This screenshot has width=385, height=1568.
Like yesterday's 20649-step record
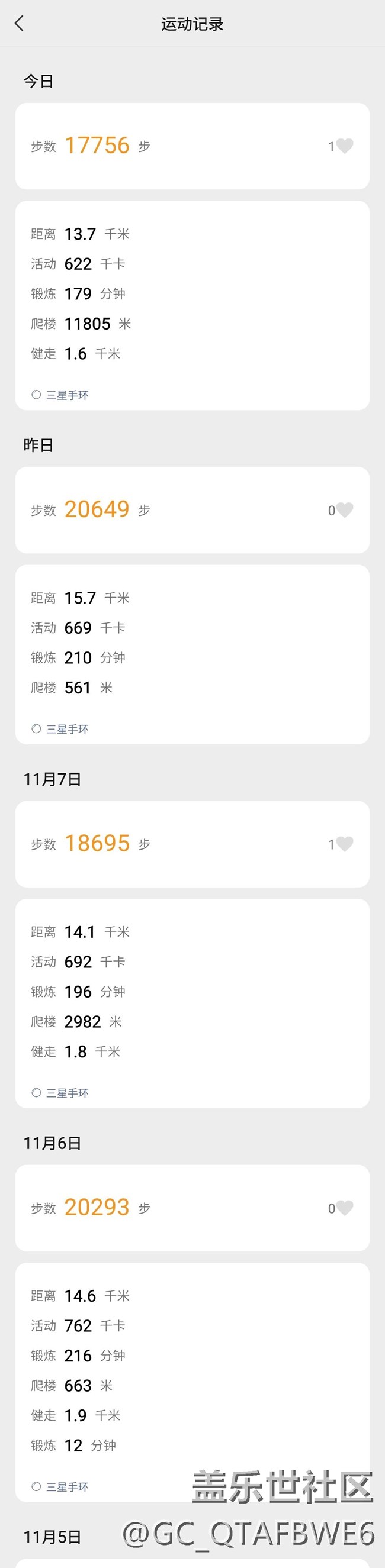344,510
